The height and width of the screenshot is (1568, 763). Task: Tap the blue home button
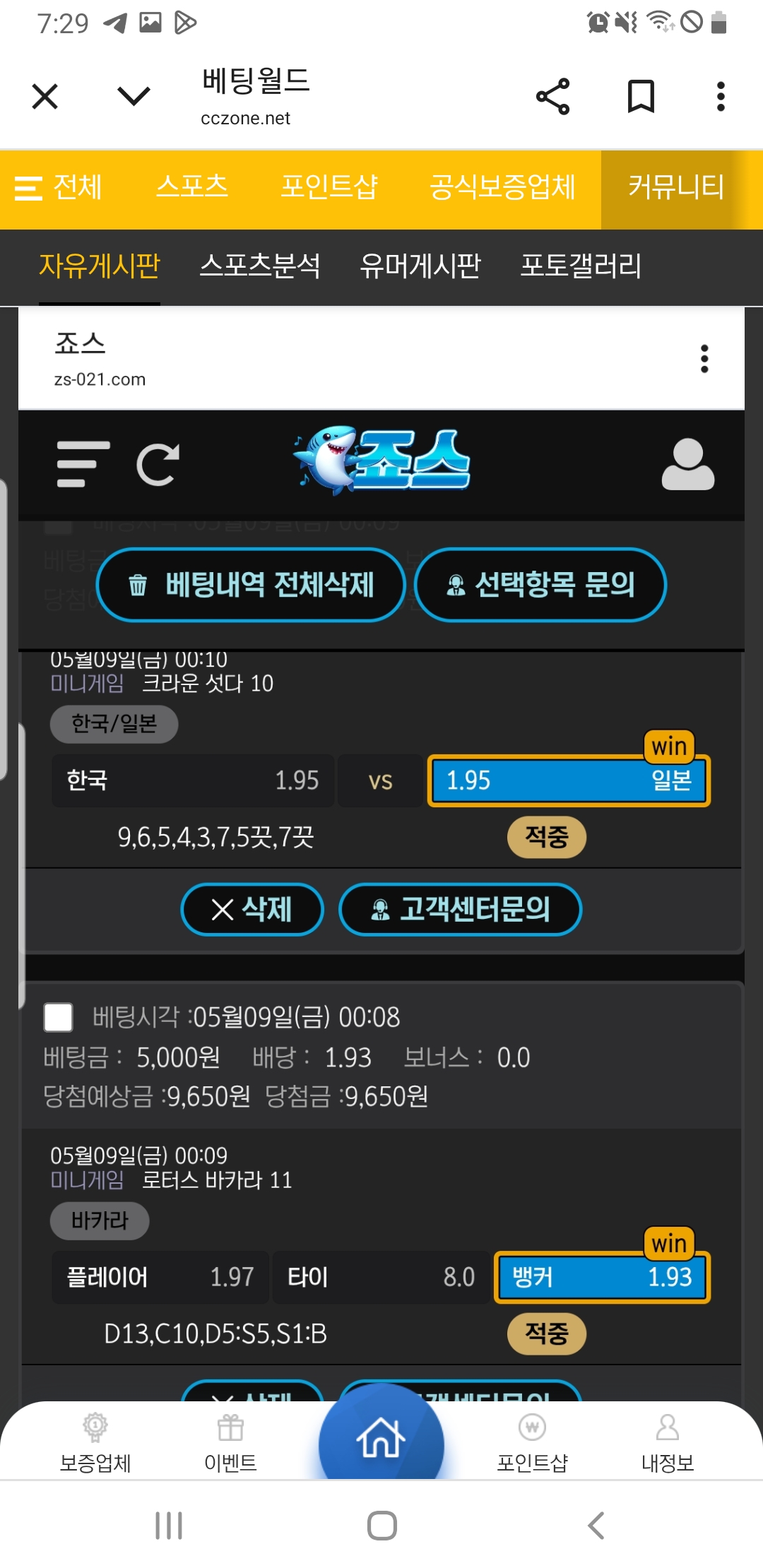pos(381,1437)
